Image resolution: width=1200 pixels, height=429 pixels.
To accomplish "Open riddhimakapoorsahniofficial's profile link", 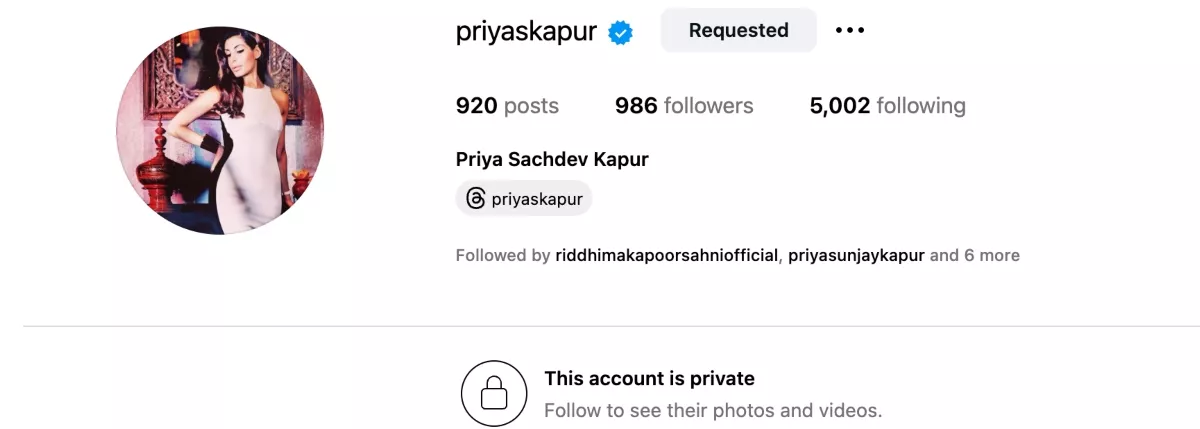I will (666, 255).
